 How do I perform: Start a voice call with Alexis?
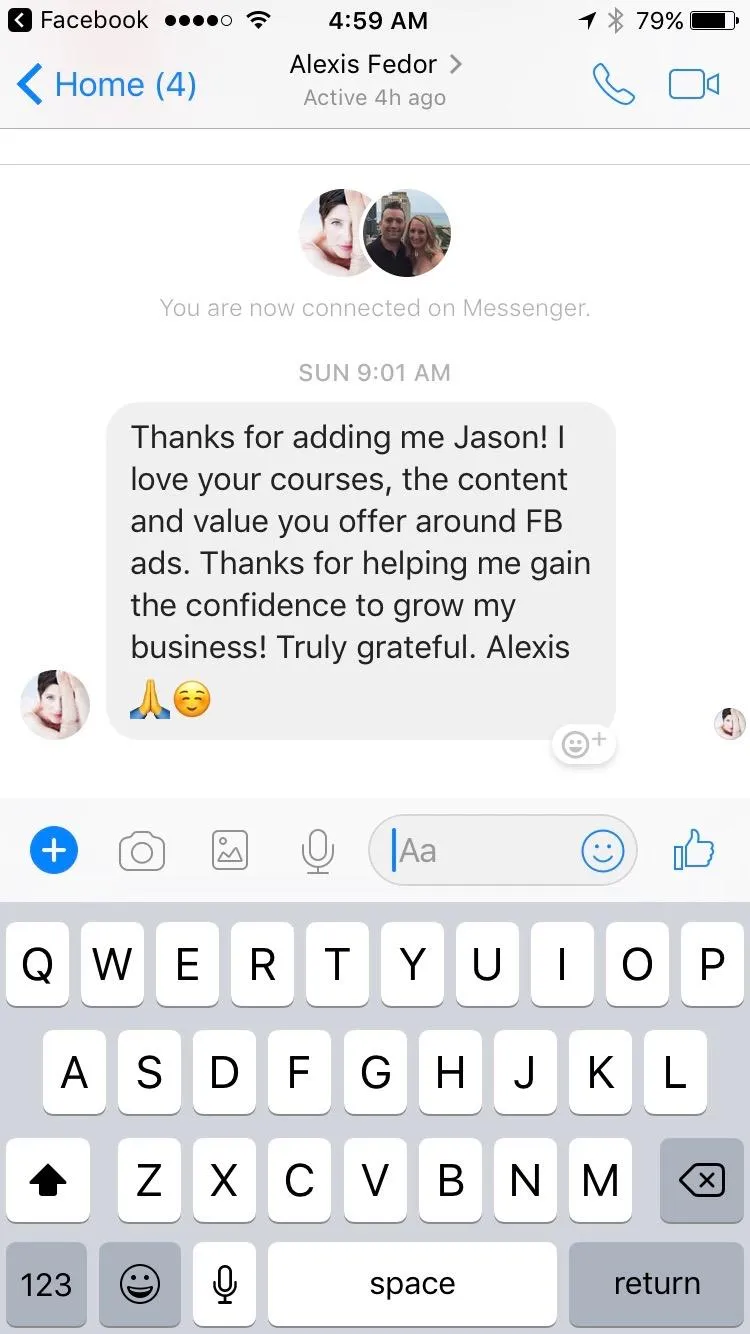[x=613, y=85]
